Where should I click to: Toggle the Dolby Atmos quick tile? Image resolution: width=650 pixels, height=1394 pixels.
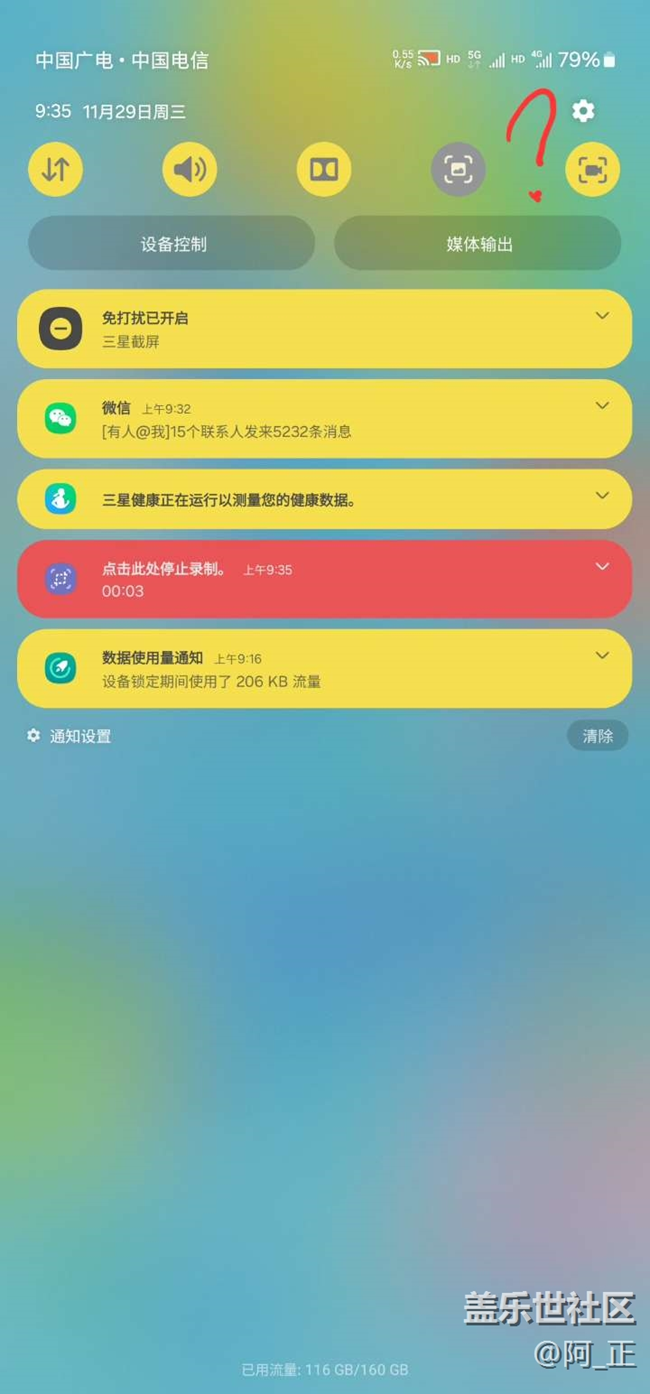[323, 169]
